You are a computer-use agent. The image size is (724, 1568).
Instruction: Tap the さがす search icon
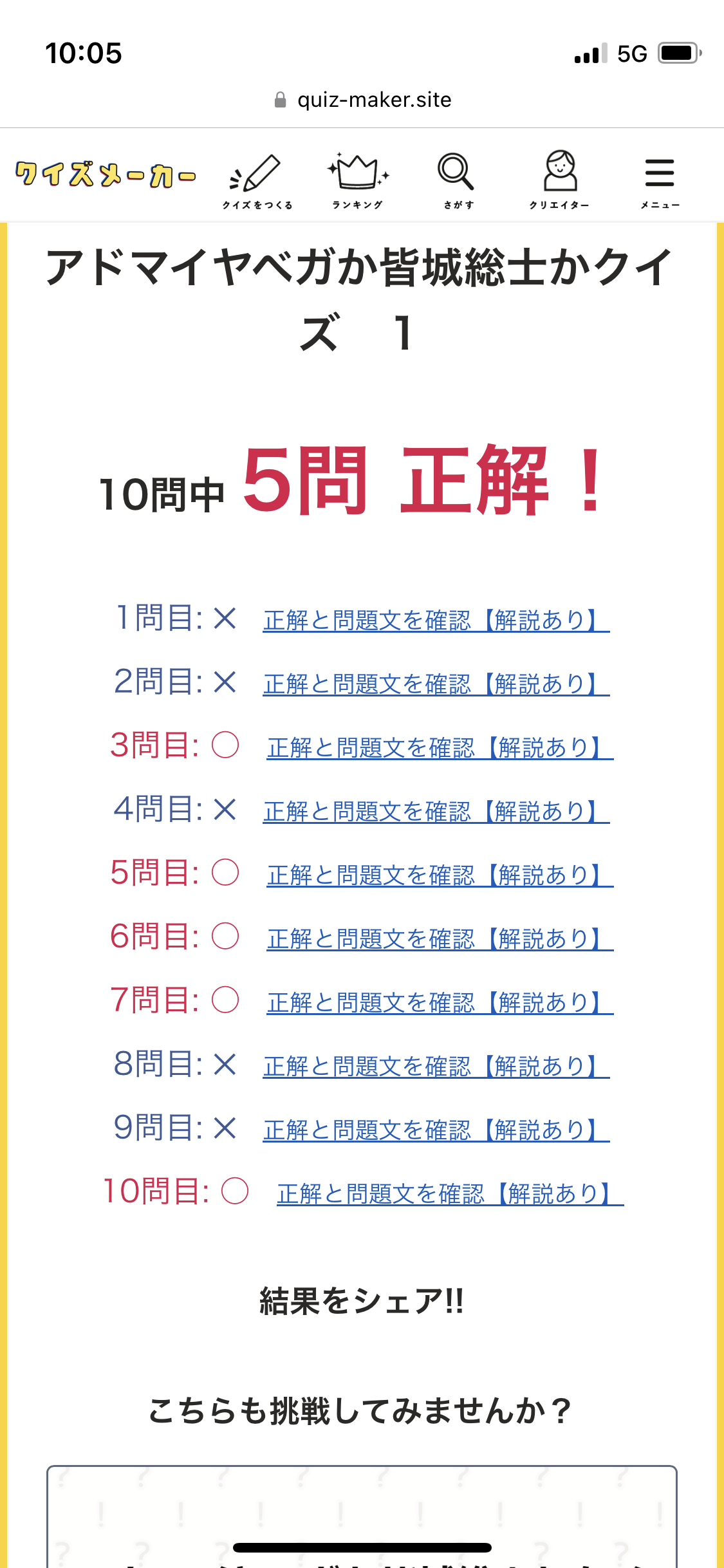(x=458, y=181)
